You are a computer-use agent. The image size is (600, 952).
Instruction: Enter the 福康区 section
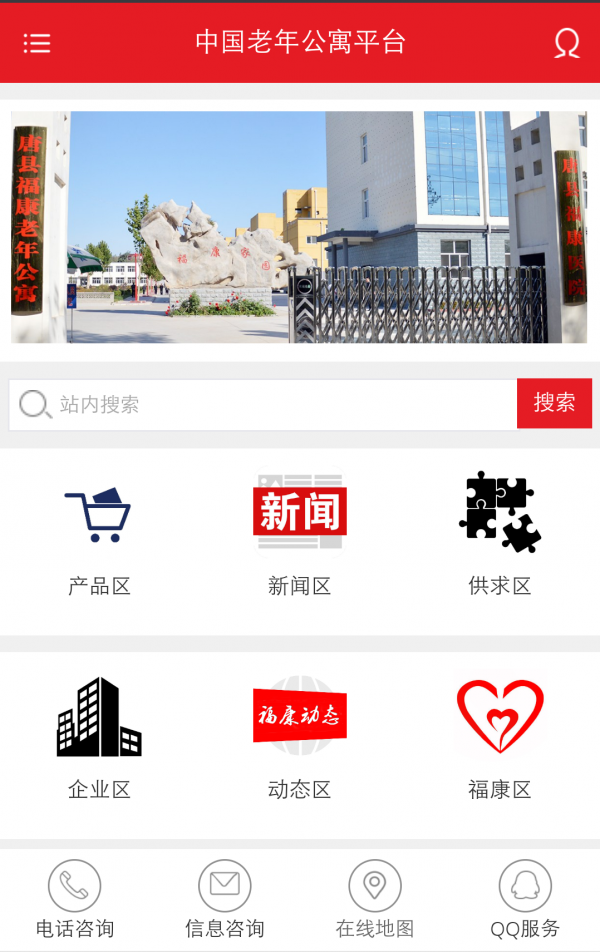pos(499,740)
